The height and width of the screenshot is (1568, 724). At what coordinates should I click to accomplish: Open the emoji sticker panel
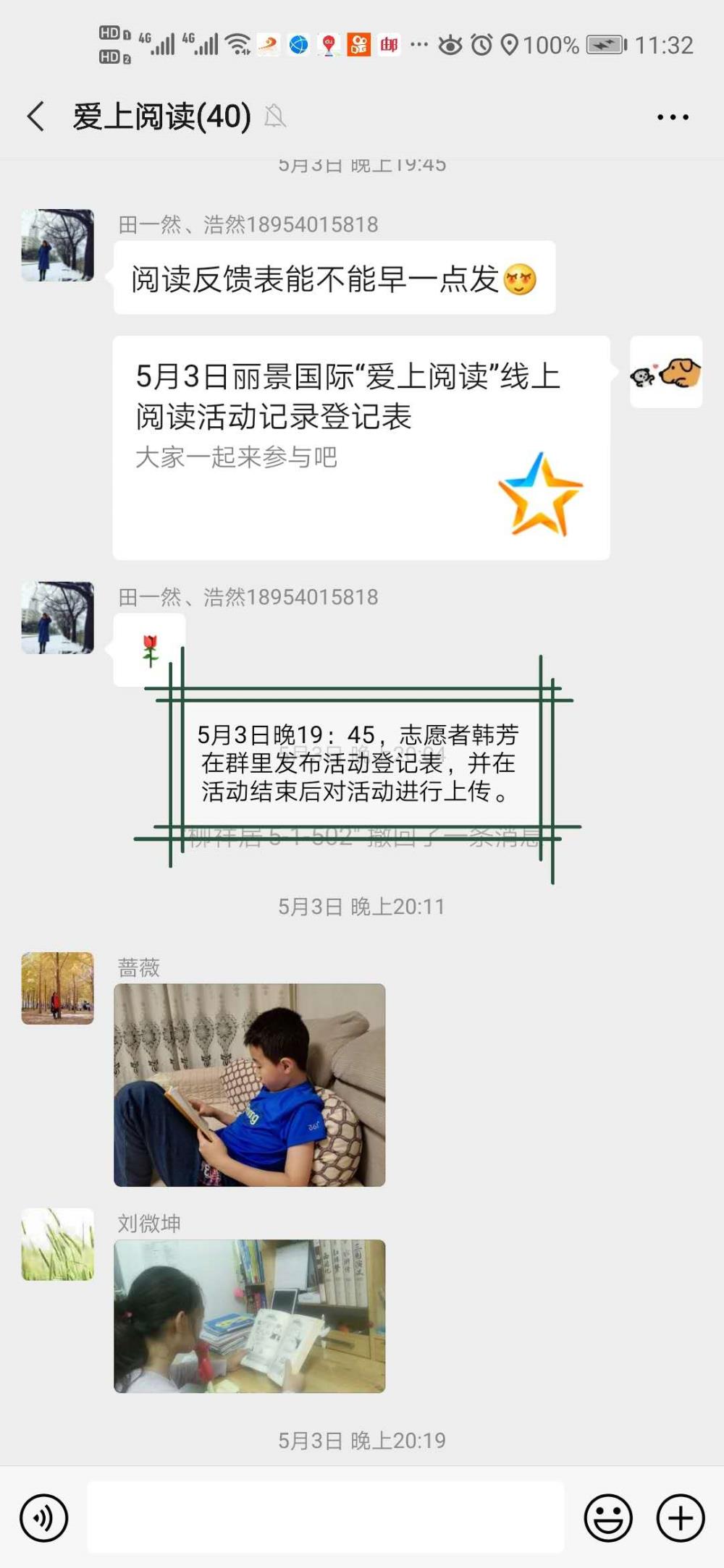click(x=608, y=1517)
